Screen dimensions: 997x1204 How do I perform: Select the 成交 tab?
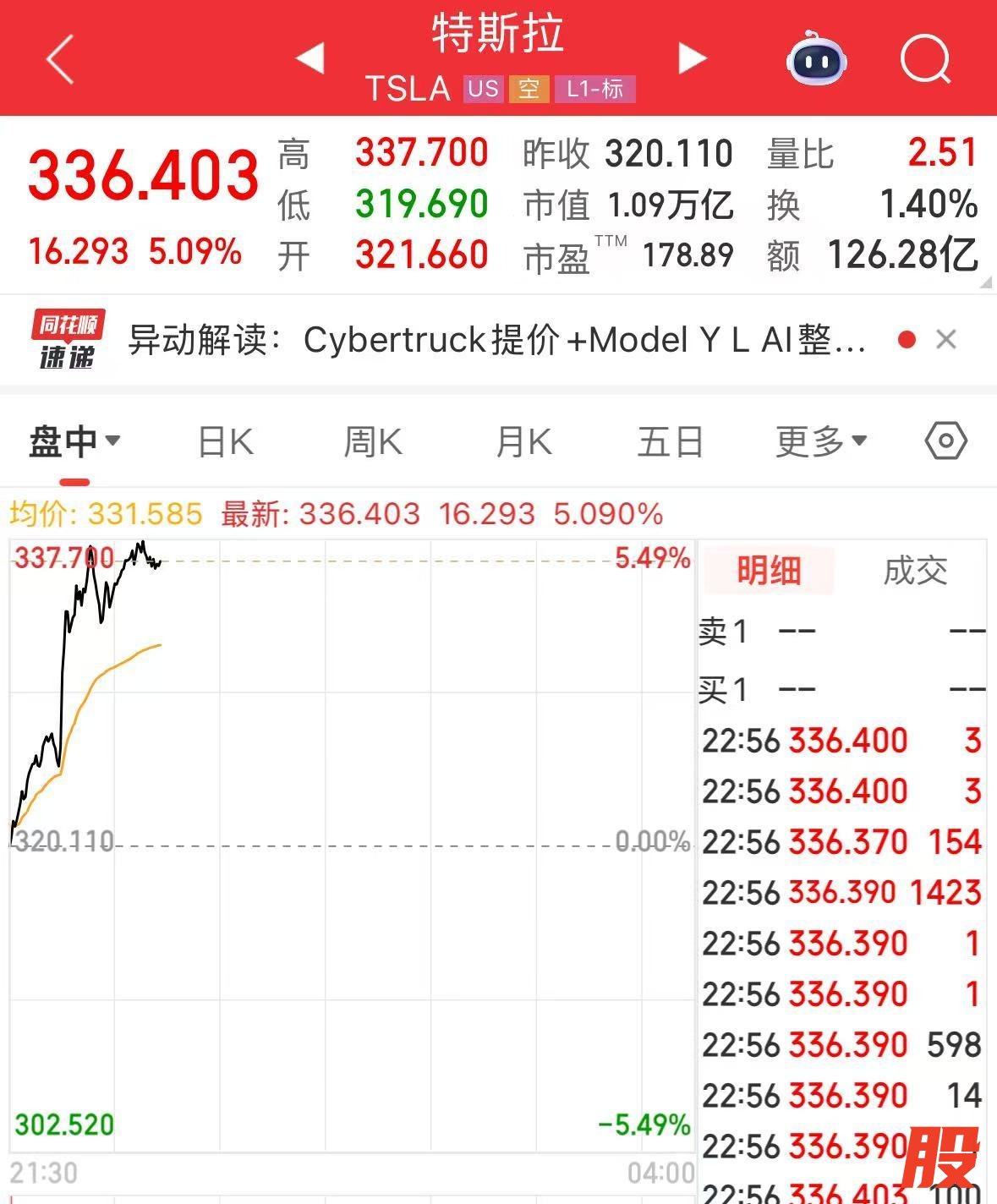(915, 571)
